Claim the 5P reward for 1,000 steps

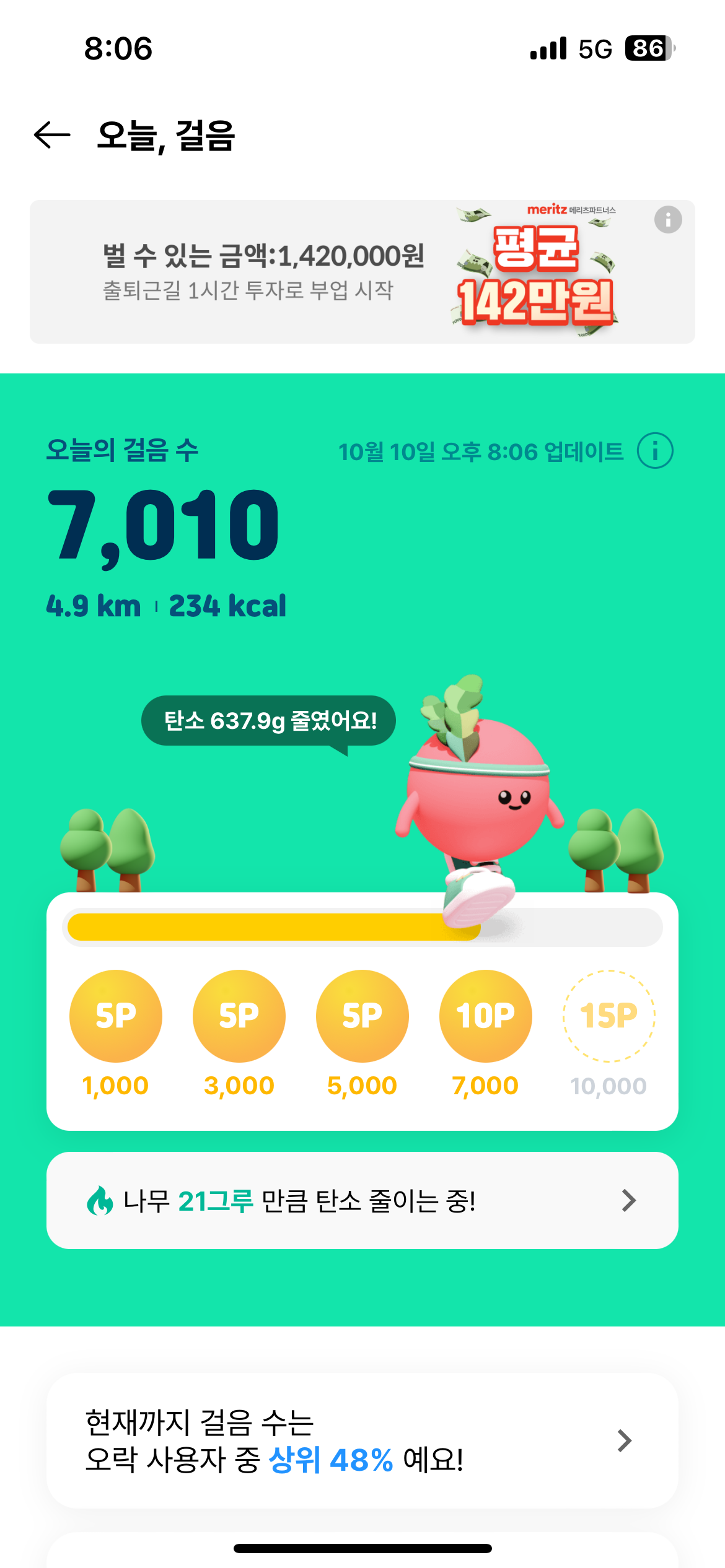116,1016
